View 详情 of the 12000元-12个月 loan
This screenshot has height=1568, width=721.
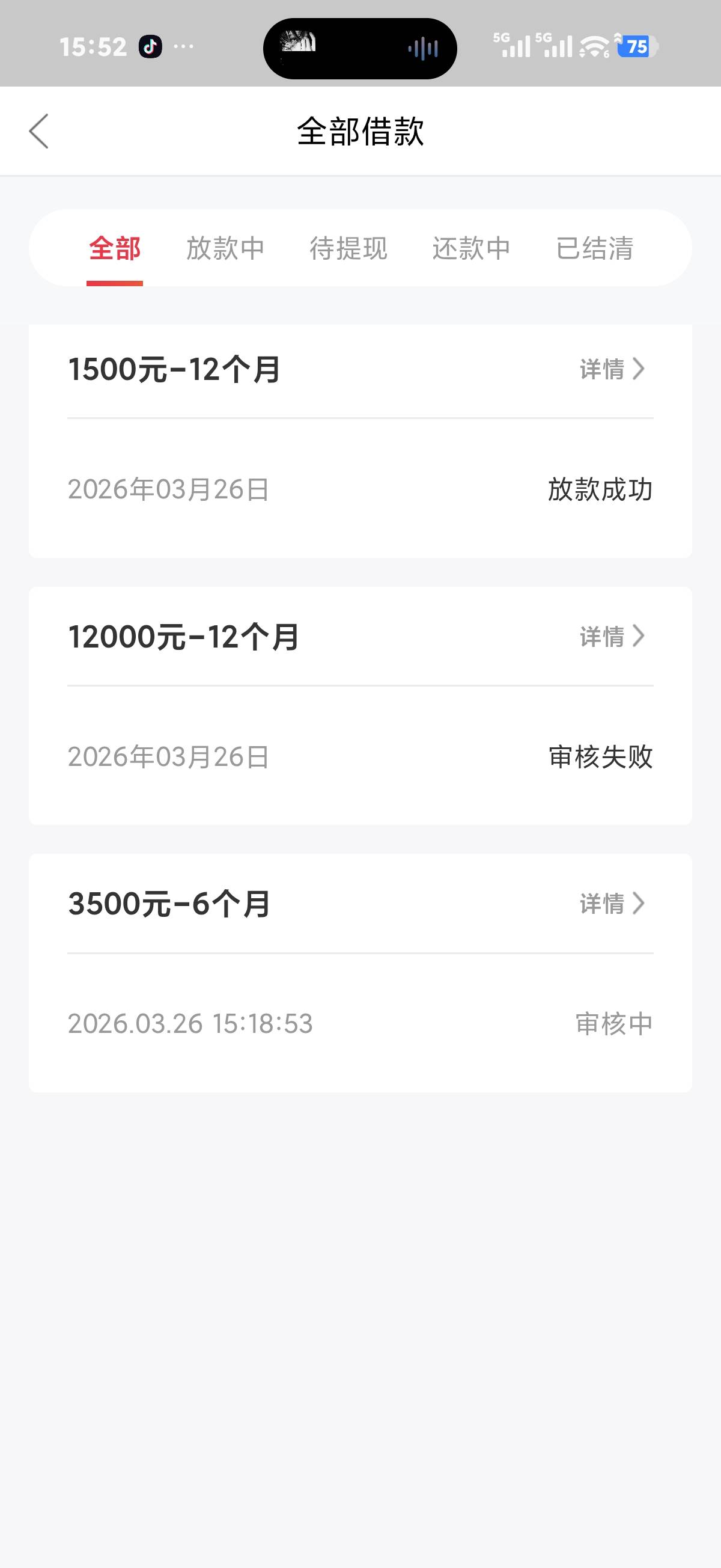pos(612,637)
